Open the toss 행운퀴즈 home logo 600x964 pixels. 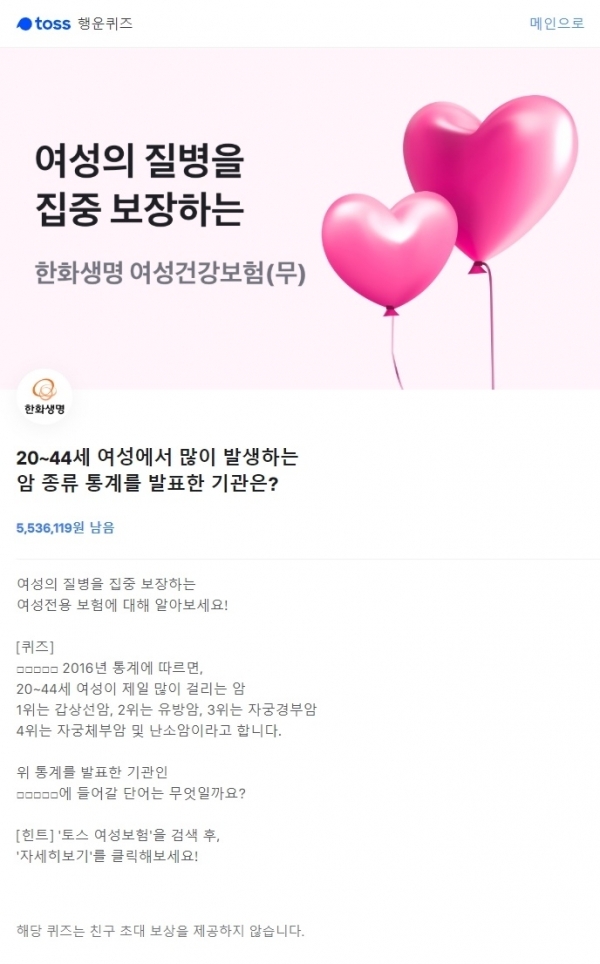(74, 24)
